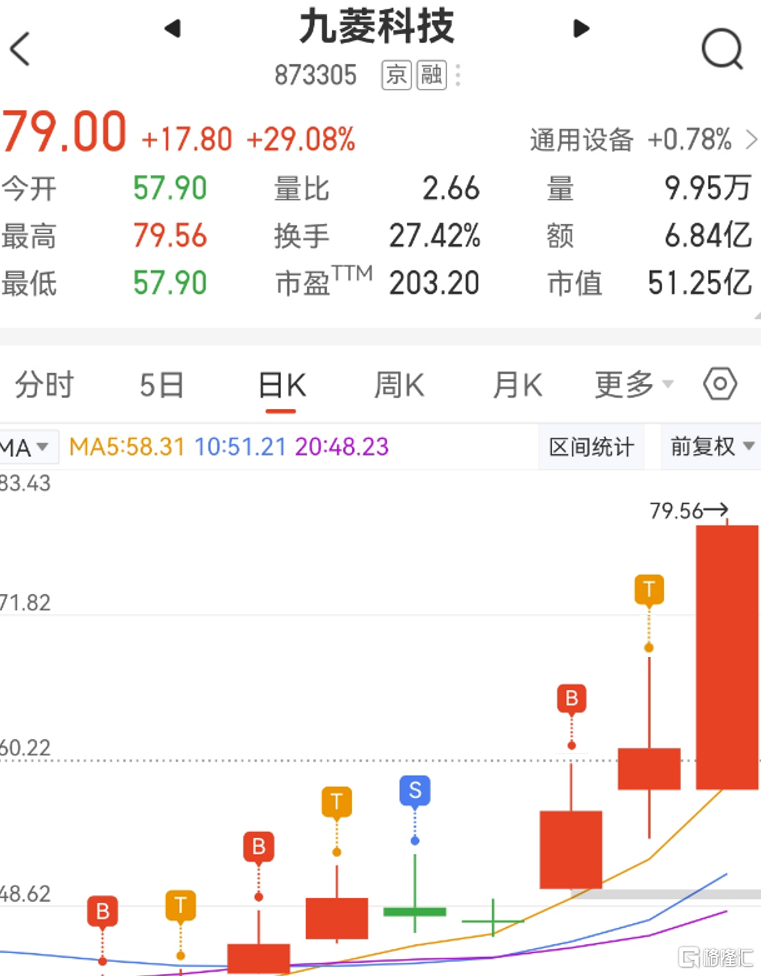Switch to the previous stock arrow
Image resolution: width=761 pixels, height=976 pixels.
tap(172, 29)
